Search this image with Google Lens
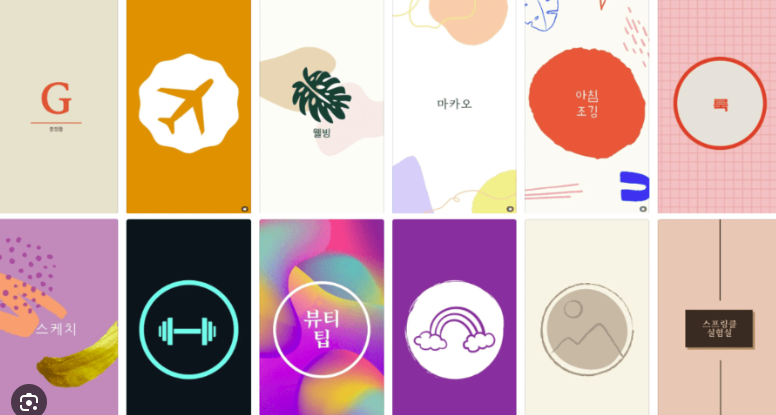 pos(28,401)
